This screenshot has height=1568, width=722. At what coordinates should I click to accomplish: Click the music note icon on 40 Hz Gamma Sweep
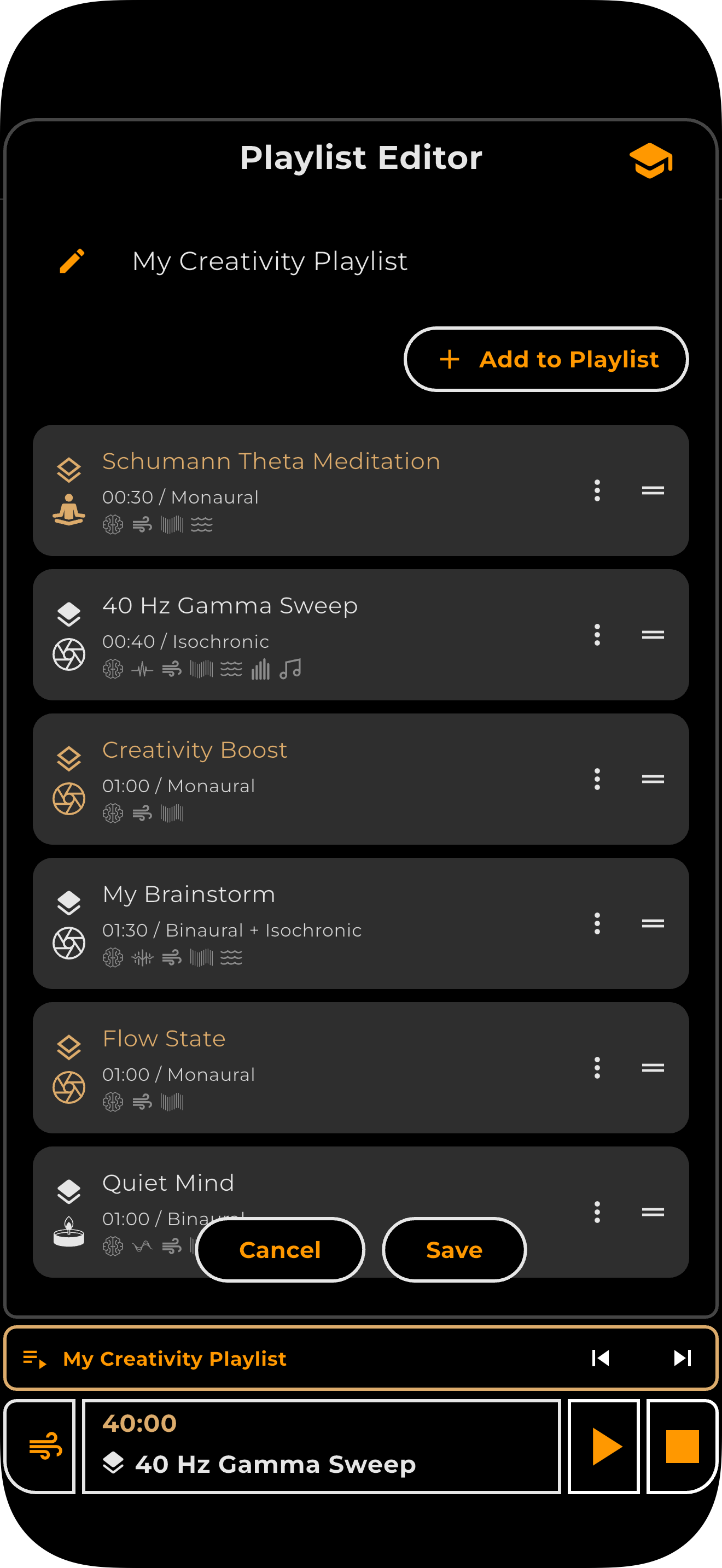(290, 668)
